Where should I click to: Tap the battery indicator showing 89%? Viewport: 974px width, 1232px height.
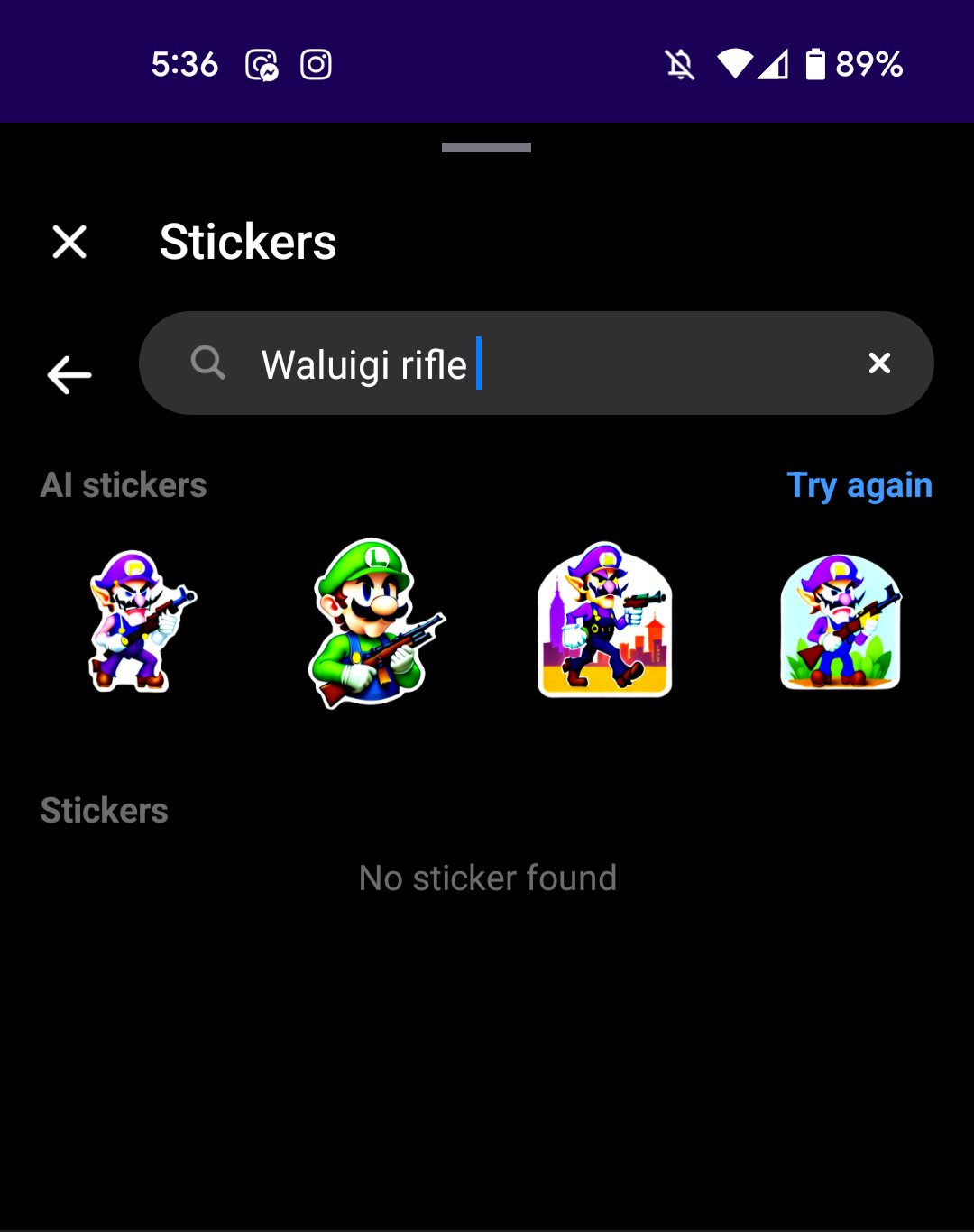click(816, 64)
